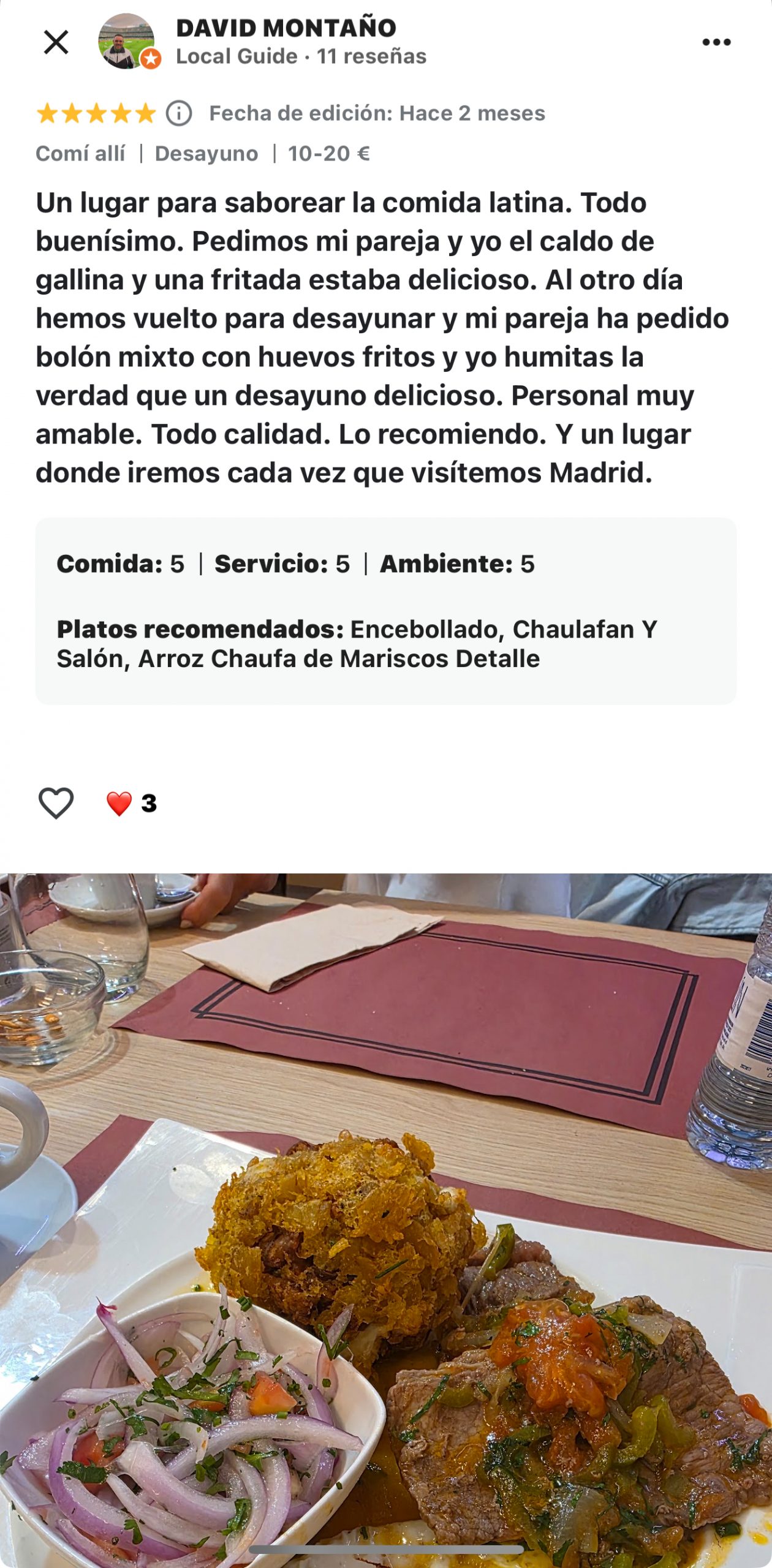The height and width of the screenshot is (1568, 772).
Task: Open David Montaño's profile picture
Action: (127, 41)
